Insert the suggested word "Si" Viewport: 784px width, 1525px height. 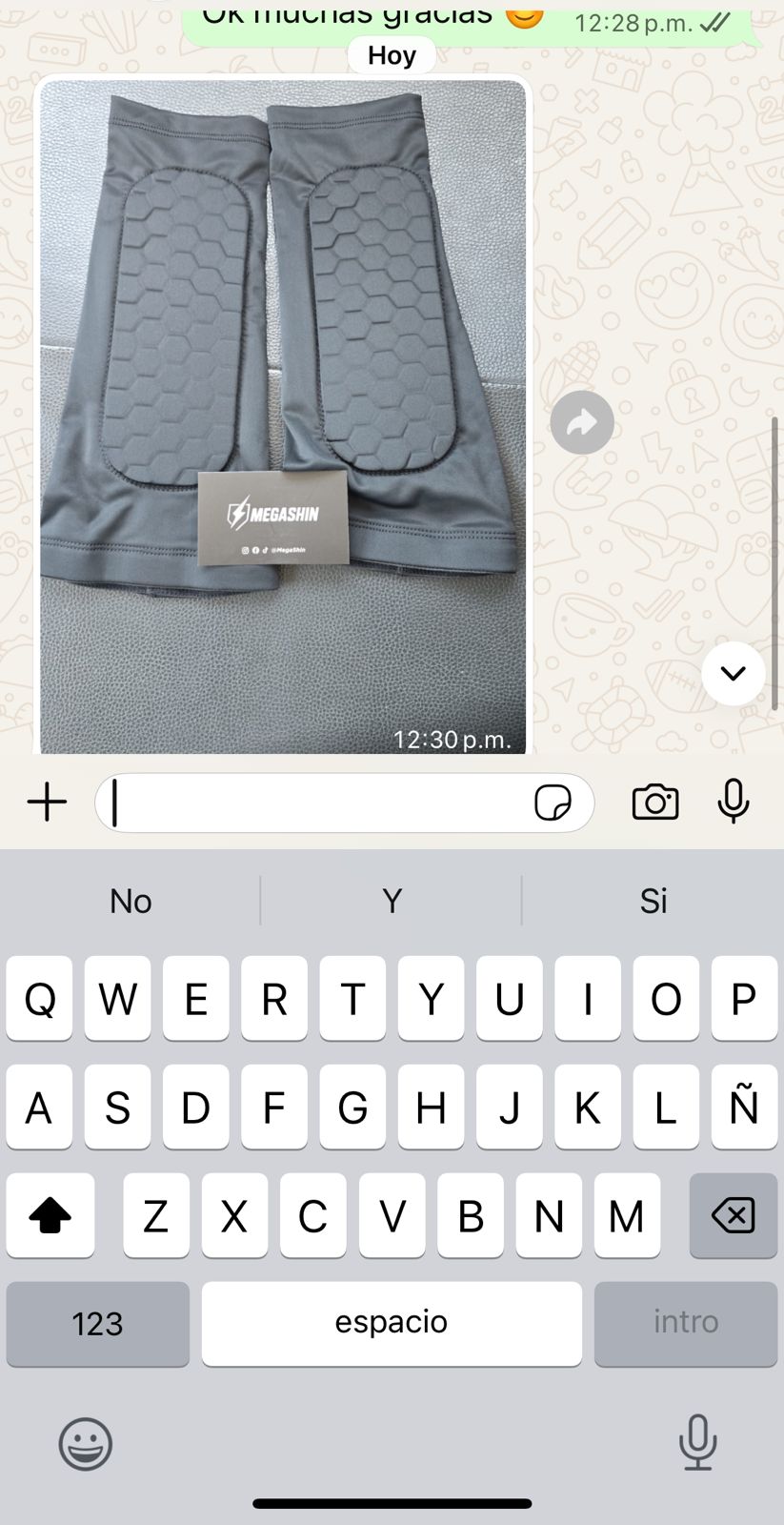(x=653, y=901)
